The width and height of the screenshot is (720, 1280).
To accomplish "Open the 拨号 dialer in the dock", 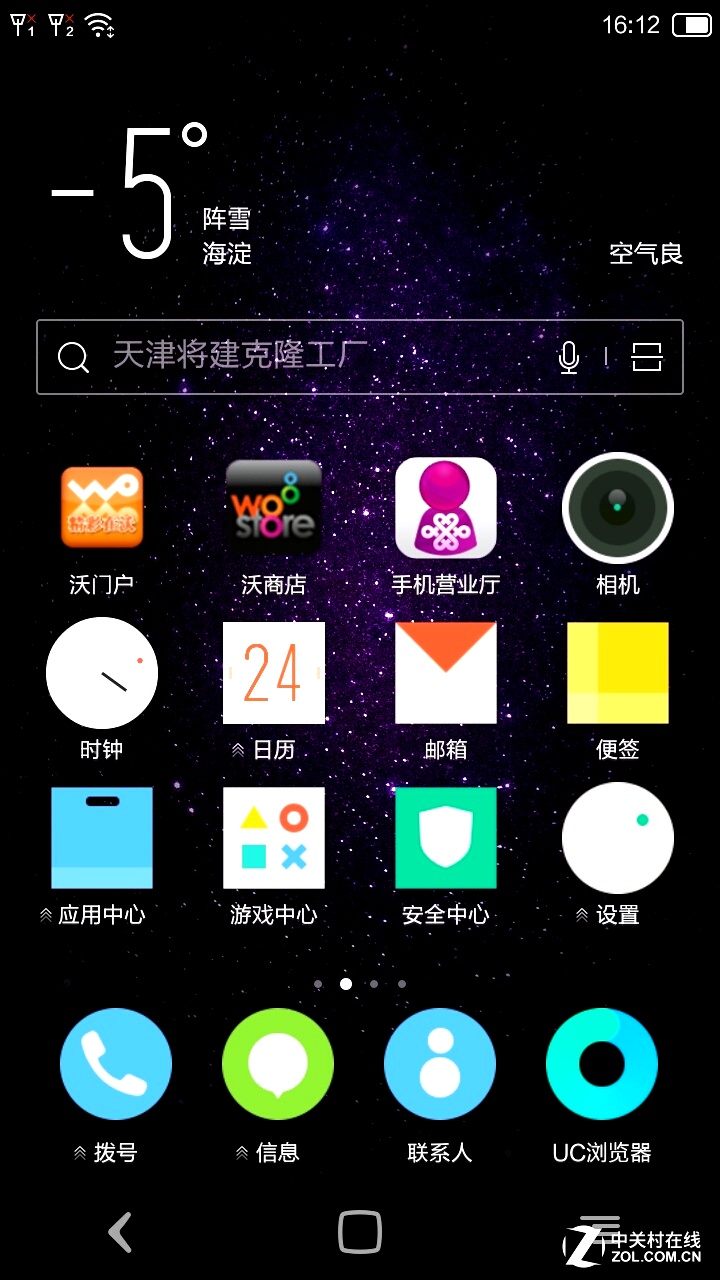I will [116, 1064].
